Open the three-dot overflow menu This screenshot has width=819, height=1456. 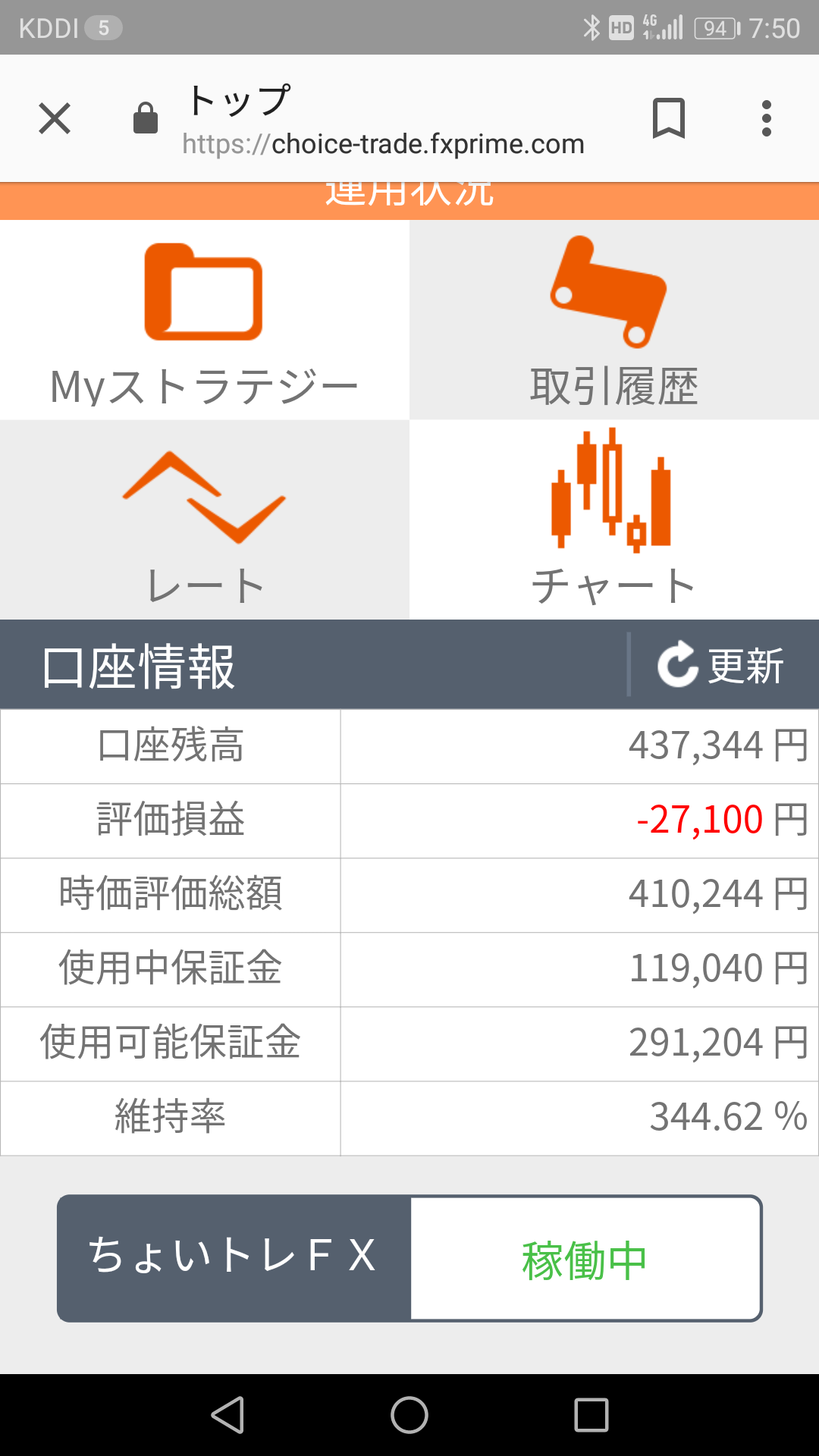(767, 119)
